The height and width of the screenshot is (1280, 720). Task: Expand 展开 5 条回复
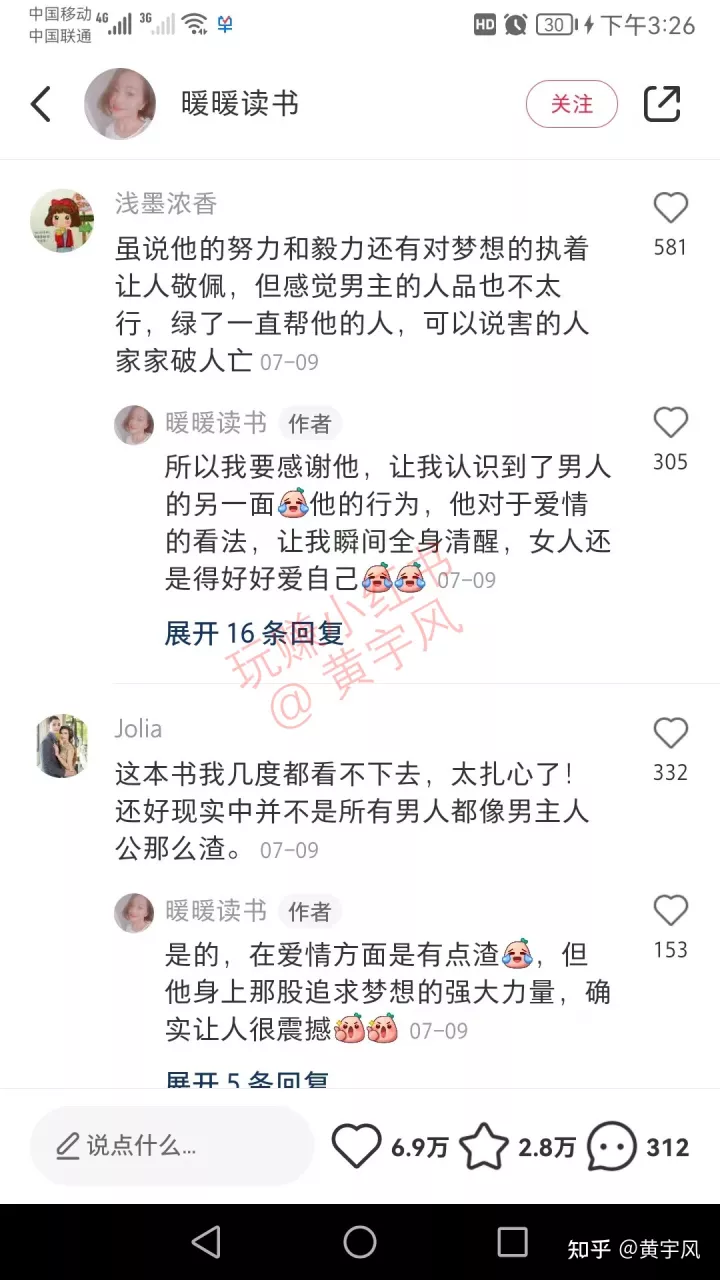[247, 1080]
